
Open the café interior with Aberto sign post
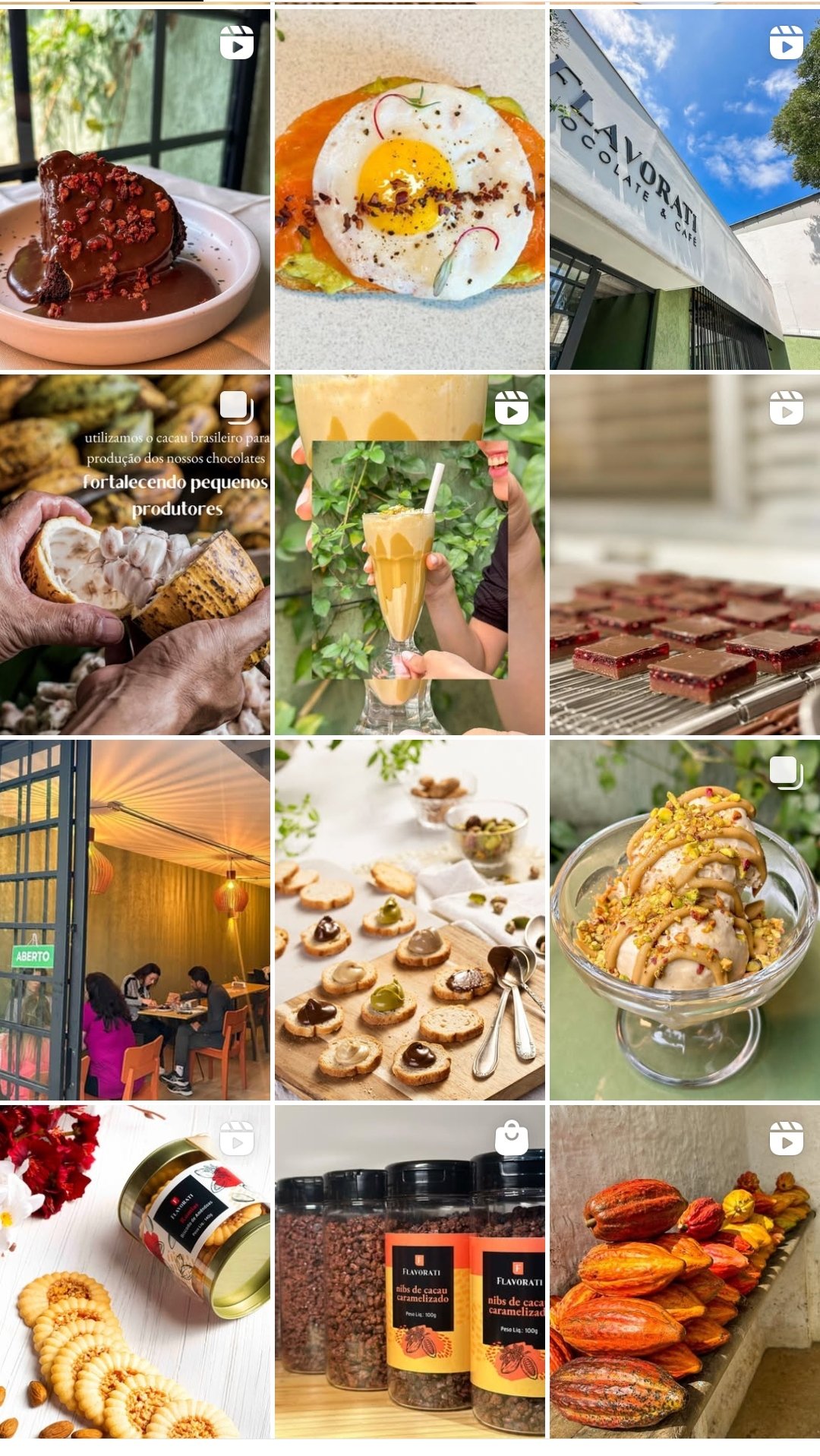click(x=134, y=920)
